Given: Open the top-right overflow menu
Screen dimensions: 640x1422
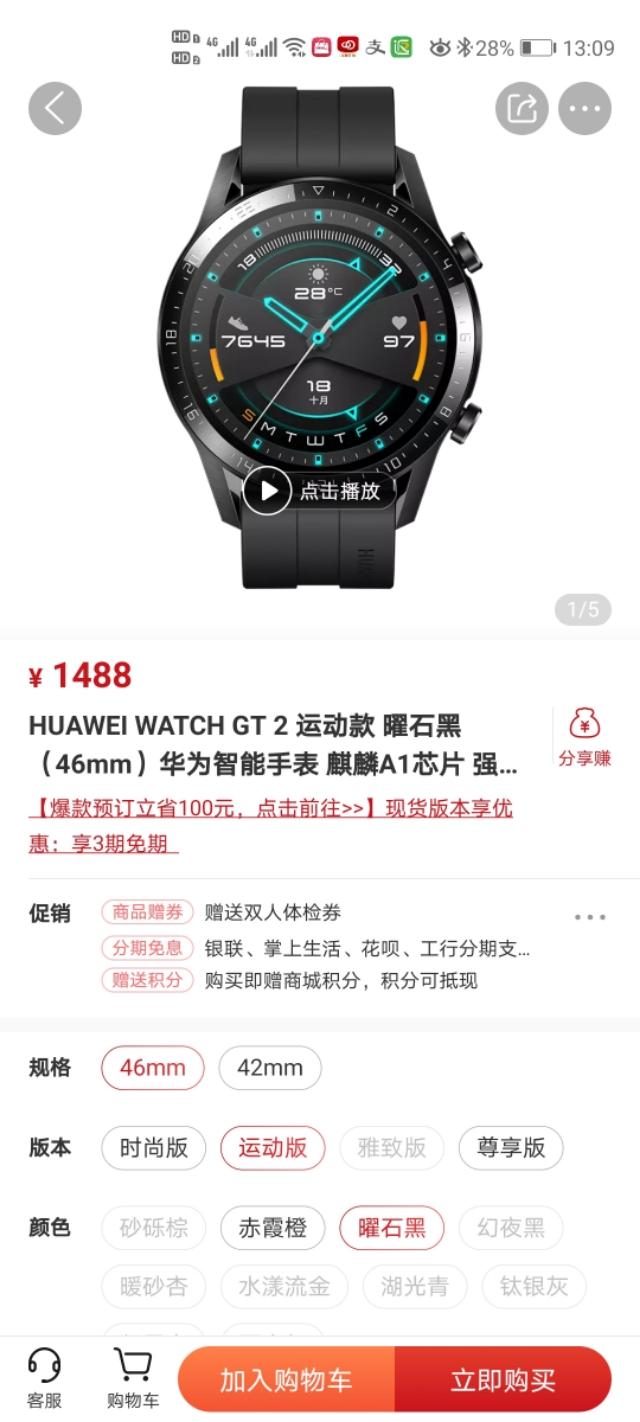Looking at the screenshot, I should (584, 108).
